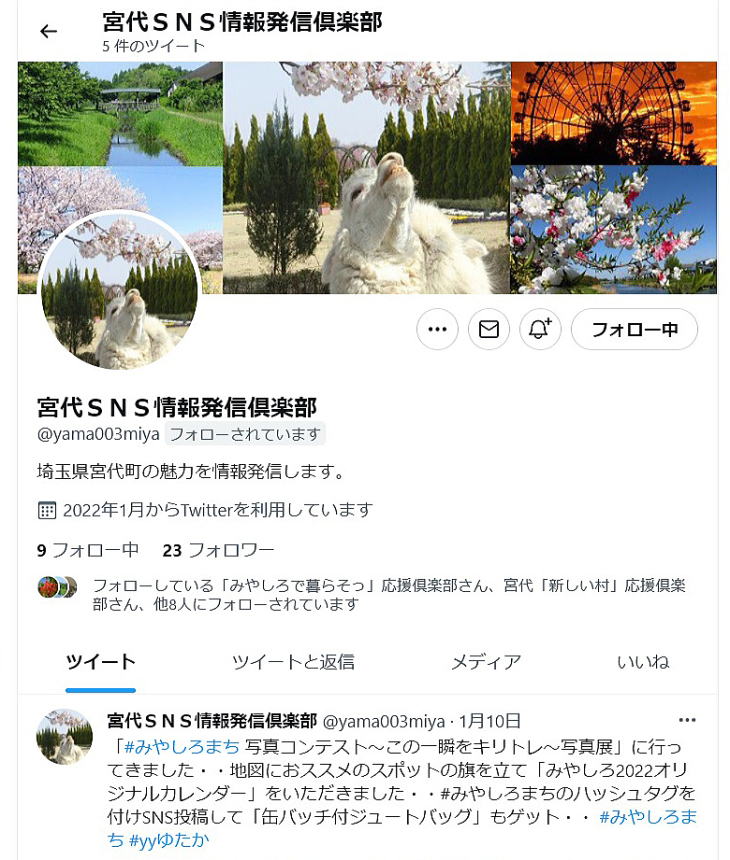Switch to the いいね tab
This screenshot has width=730, height=860.
point(643,662)
